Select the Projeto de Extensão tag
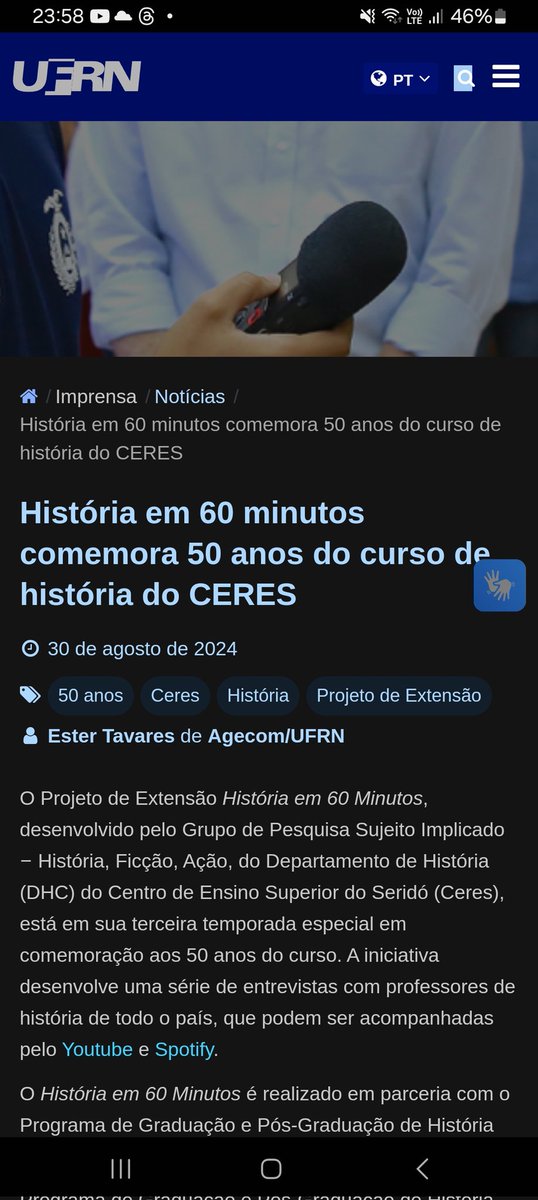The image size is (538, 1200). (399, 695)
